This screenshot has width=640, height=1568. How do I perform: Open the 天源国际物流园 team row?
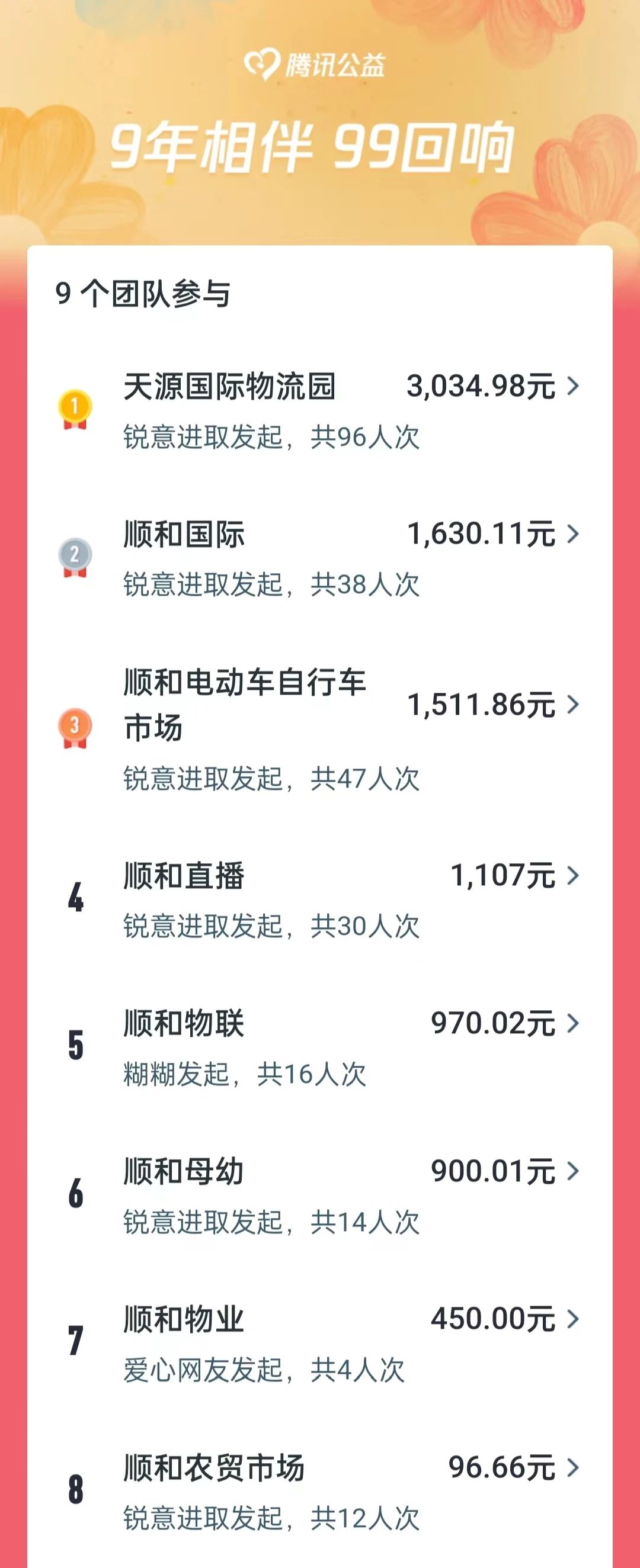coord(319,411)
